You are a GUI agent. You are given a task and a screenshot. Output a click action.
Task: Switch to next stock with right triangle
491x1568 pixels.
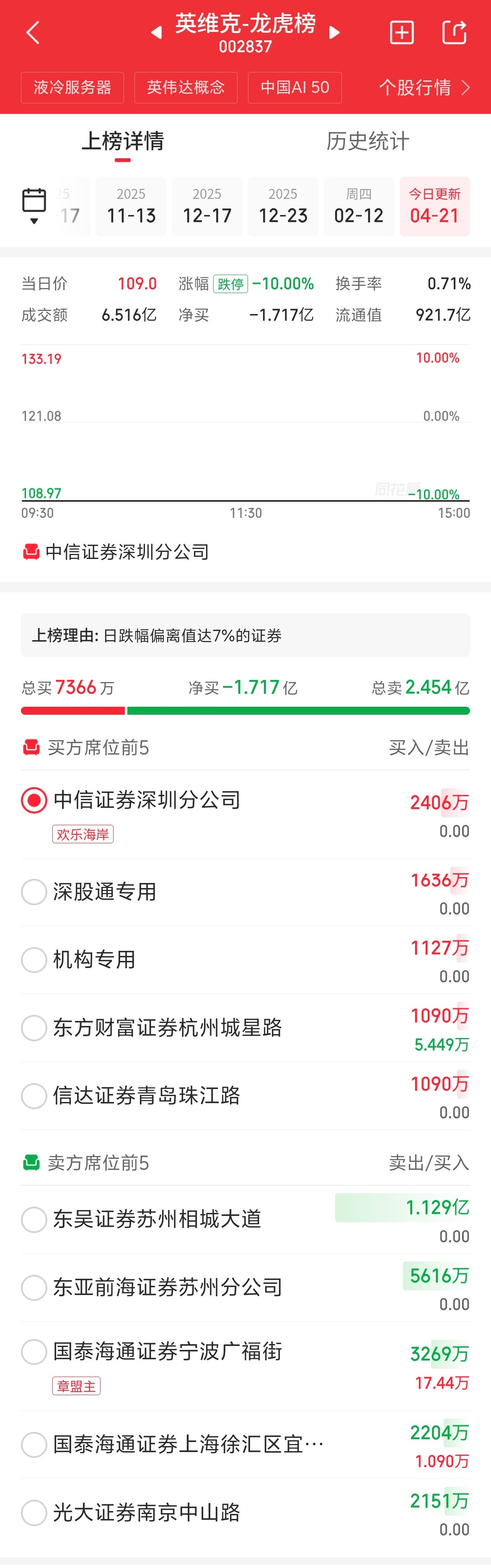point(334,33)
